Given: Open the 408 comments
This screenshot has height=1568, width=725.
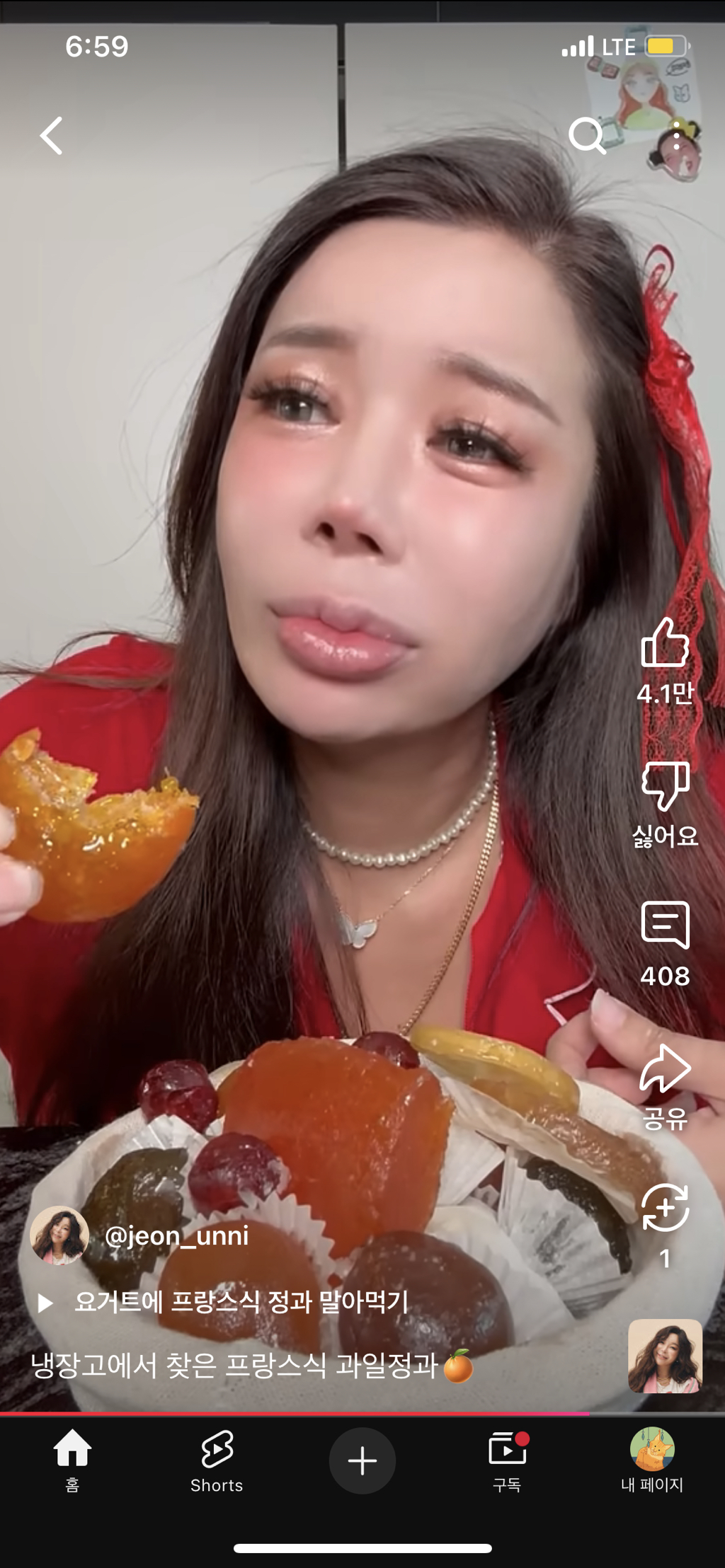Looking at the screenshot, I should tap(665, 926).
